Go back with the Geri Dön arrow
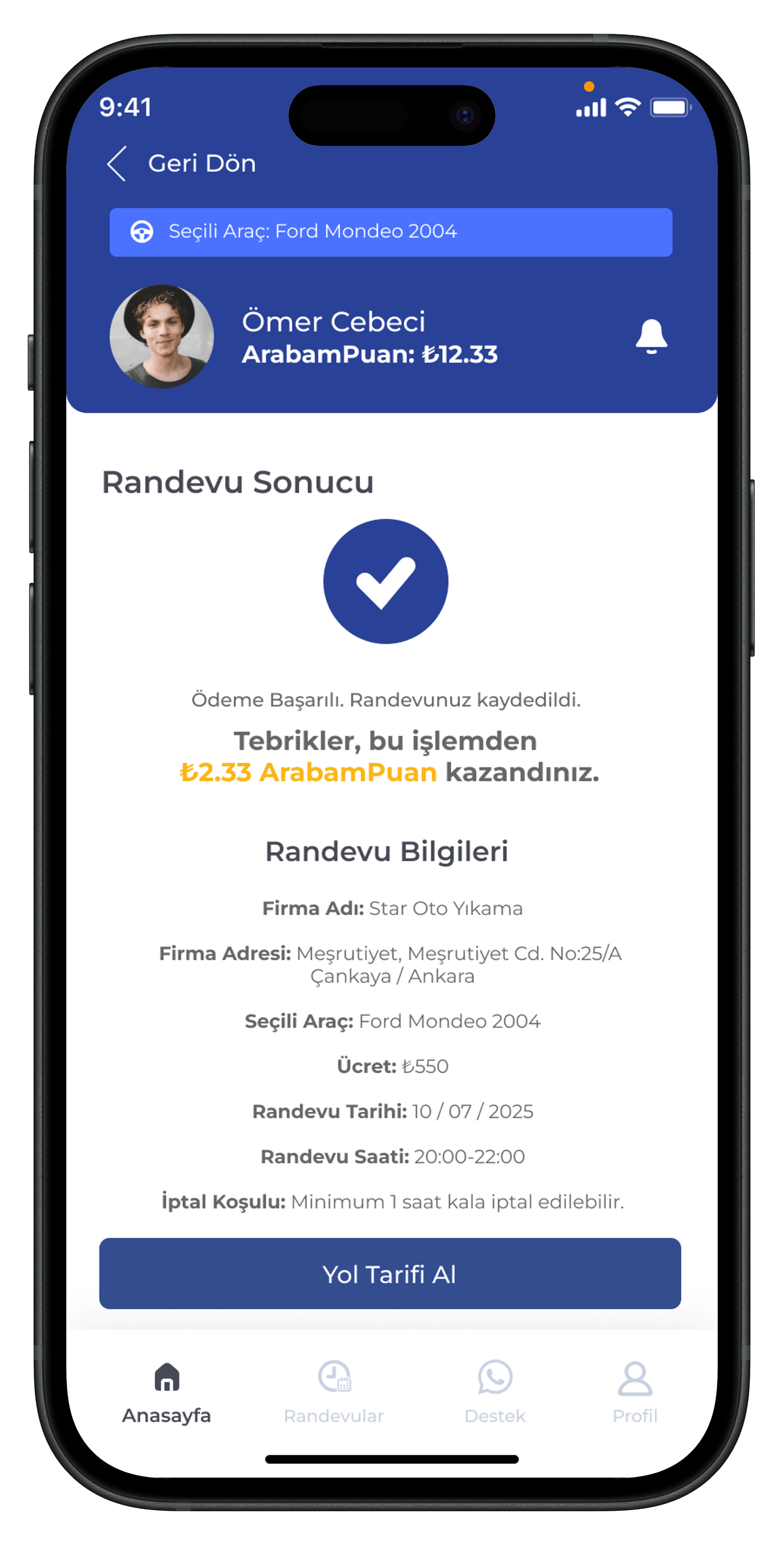 (x=117, y=163)
